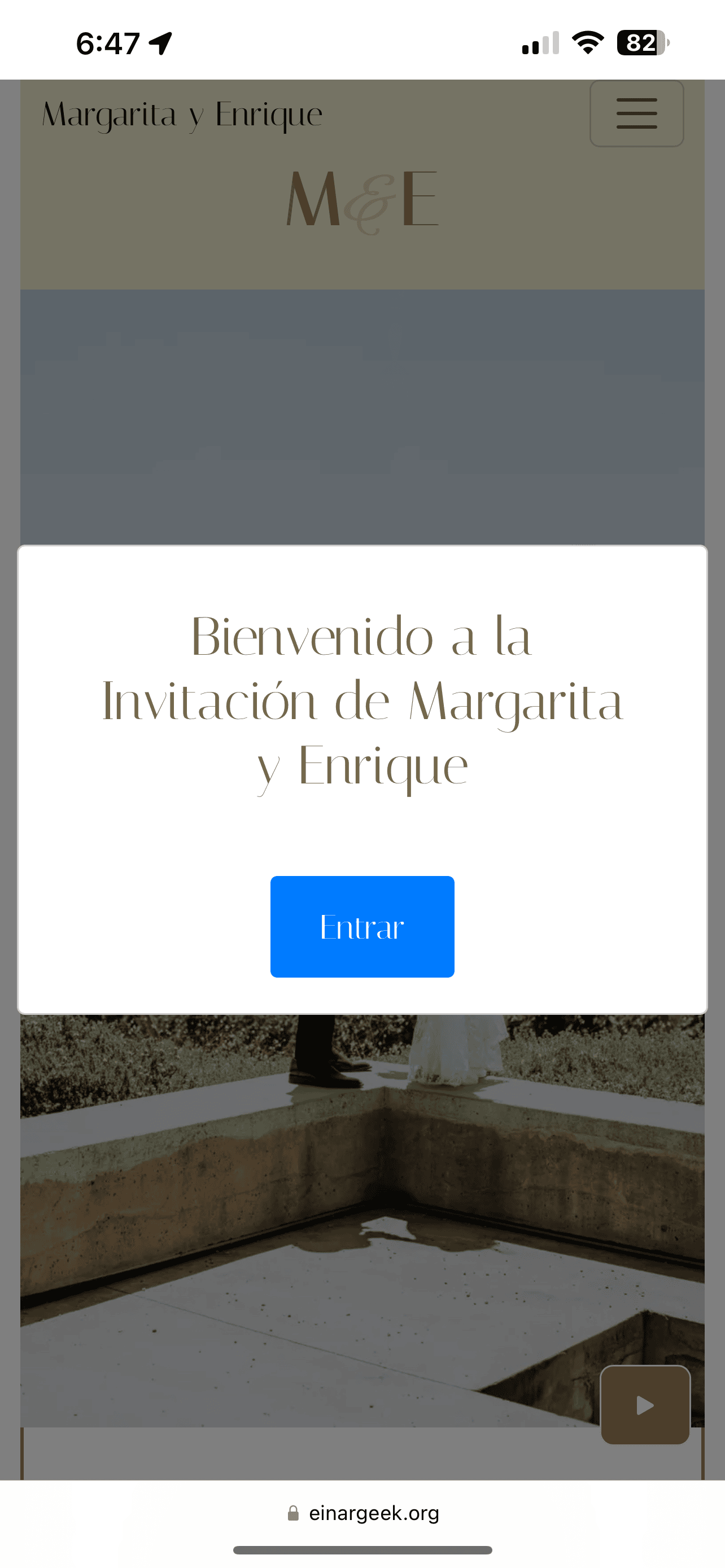Image resolution: width=725 pixels, height=1568 pixels.
Task: Open the Margarita y Enrique title link
Action: 182,115
